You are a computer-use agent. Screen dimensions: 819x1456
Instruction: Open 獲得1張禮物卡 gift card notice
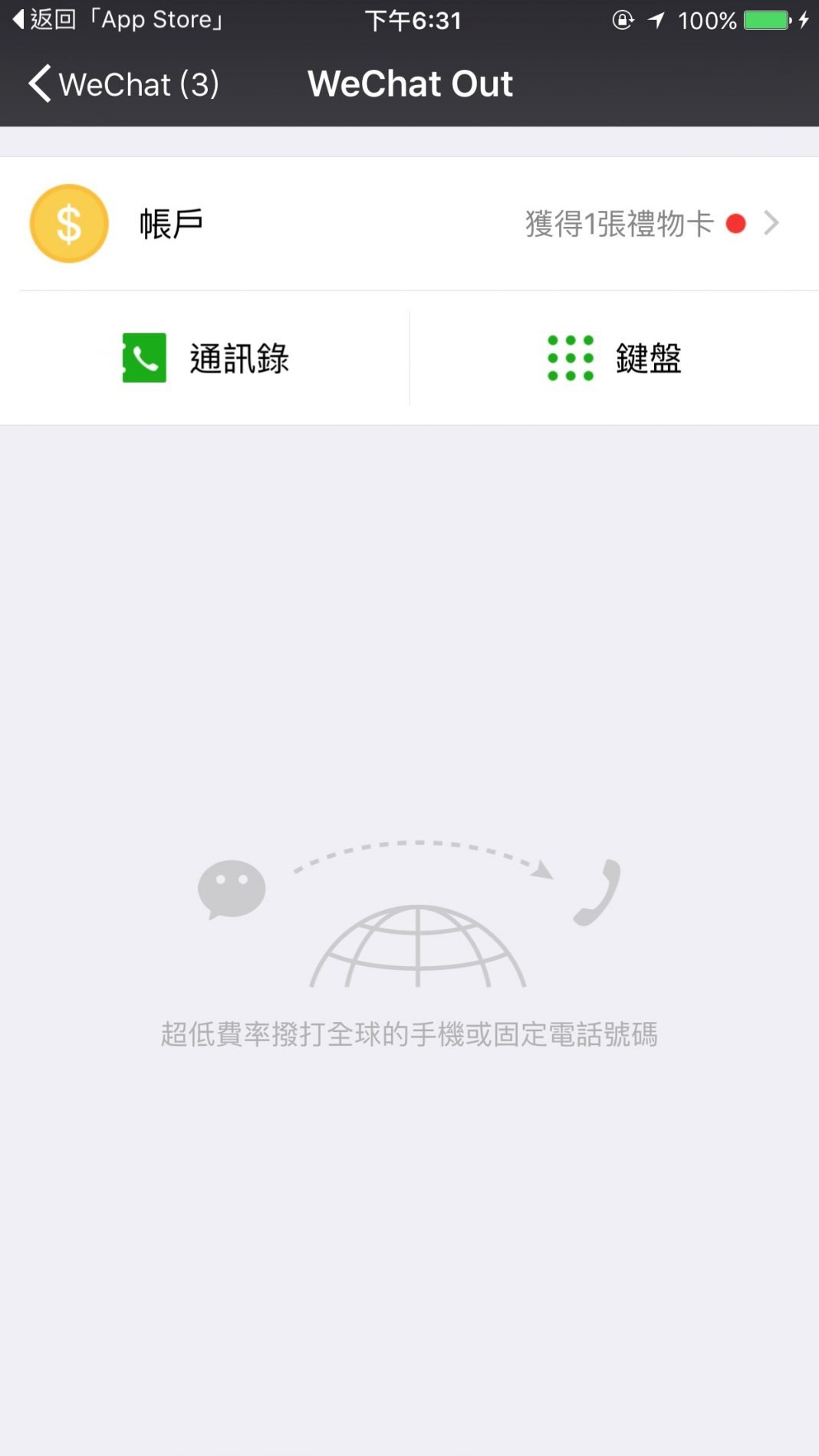click(x=619, y=224)
